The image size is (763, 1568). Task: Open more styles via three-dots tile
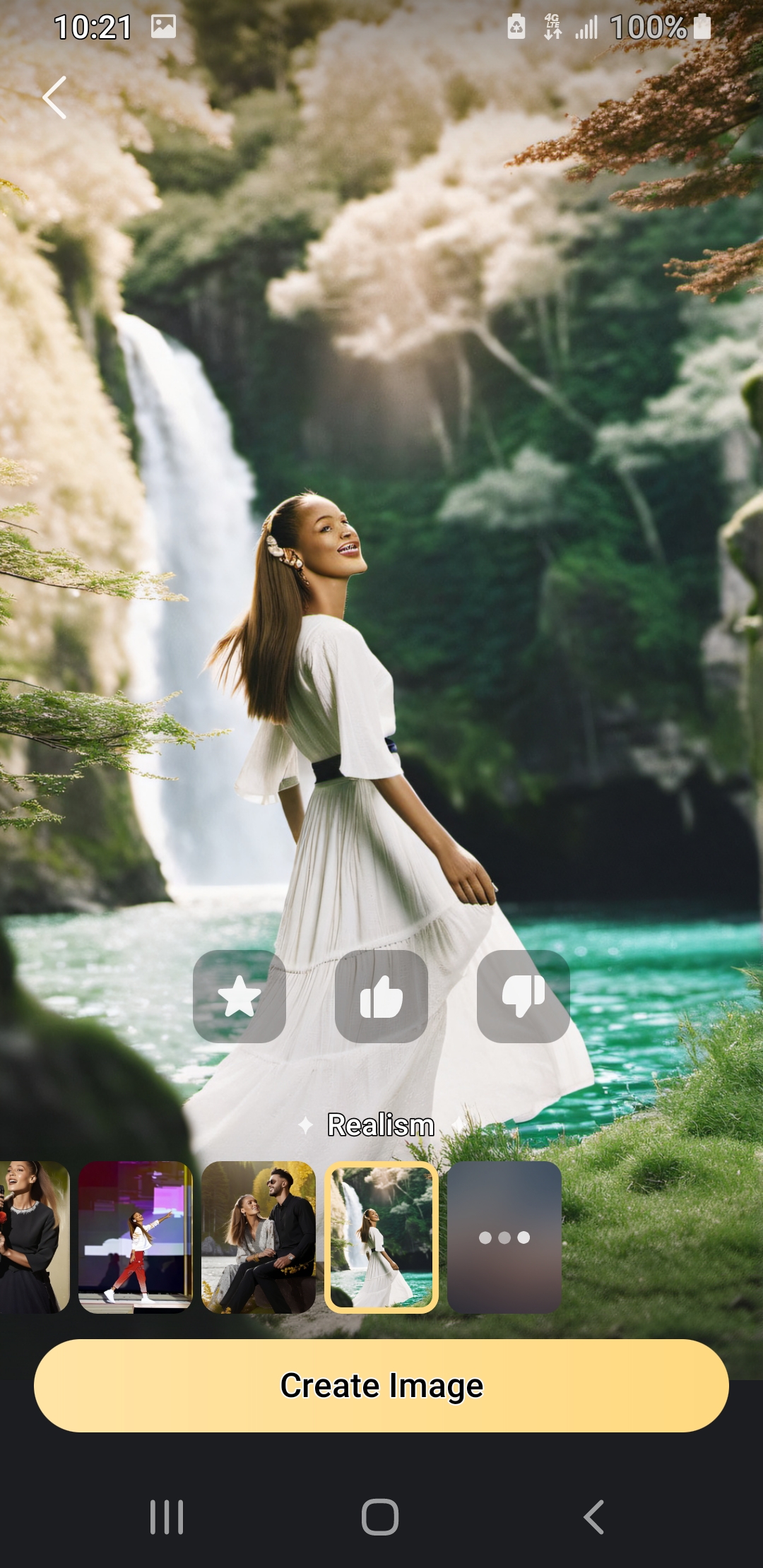[504, 1237]
